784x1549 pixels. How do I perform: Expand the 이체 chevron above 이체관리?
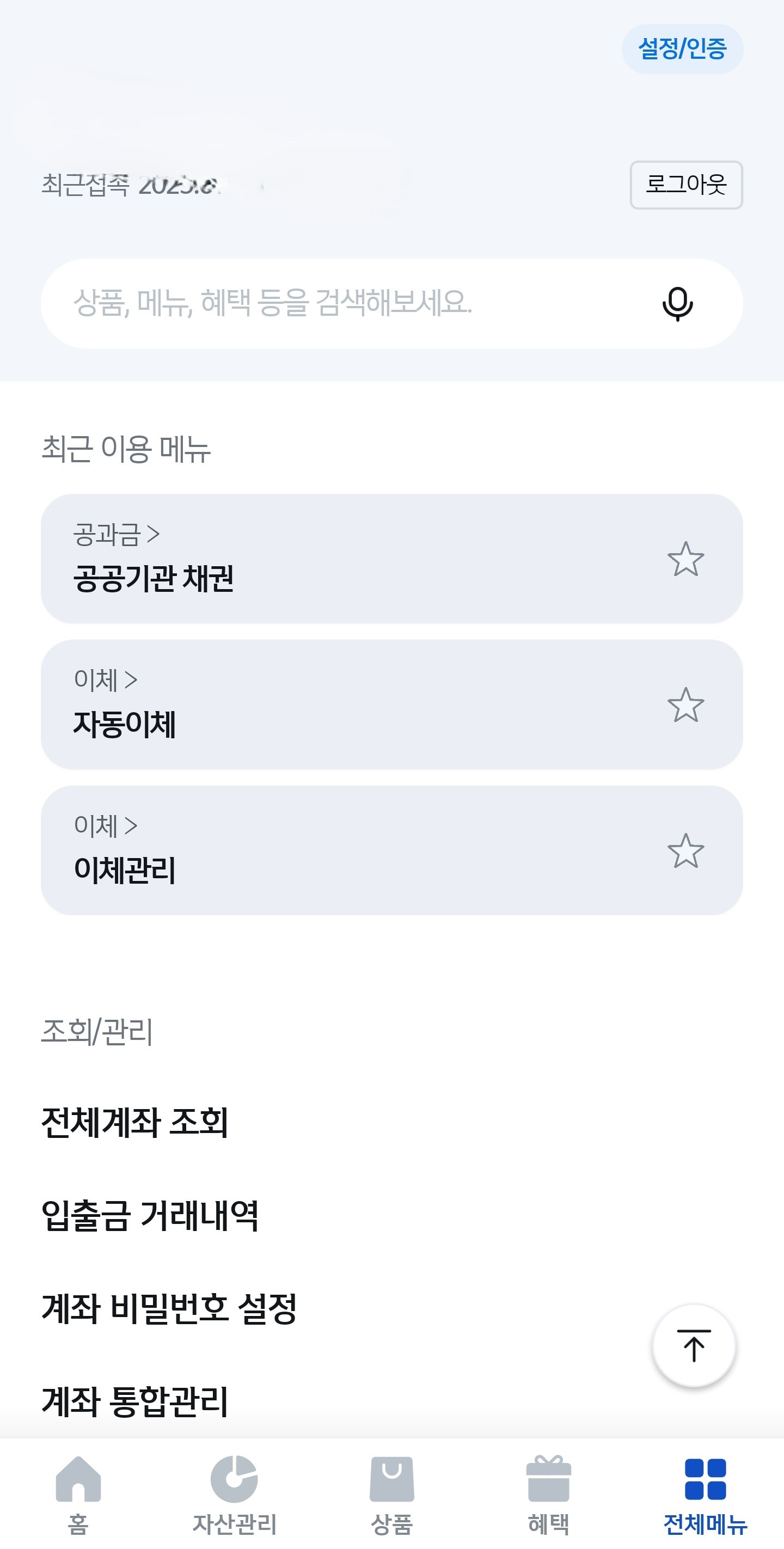tap(132, 825)
